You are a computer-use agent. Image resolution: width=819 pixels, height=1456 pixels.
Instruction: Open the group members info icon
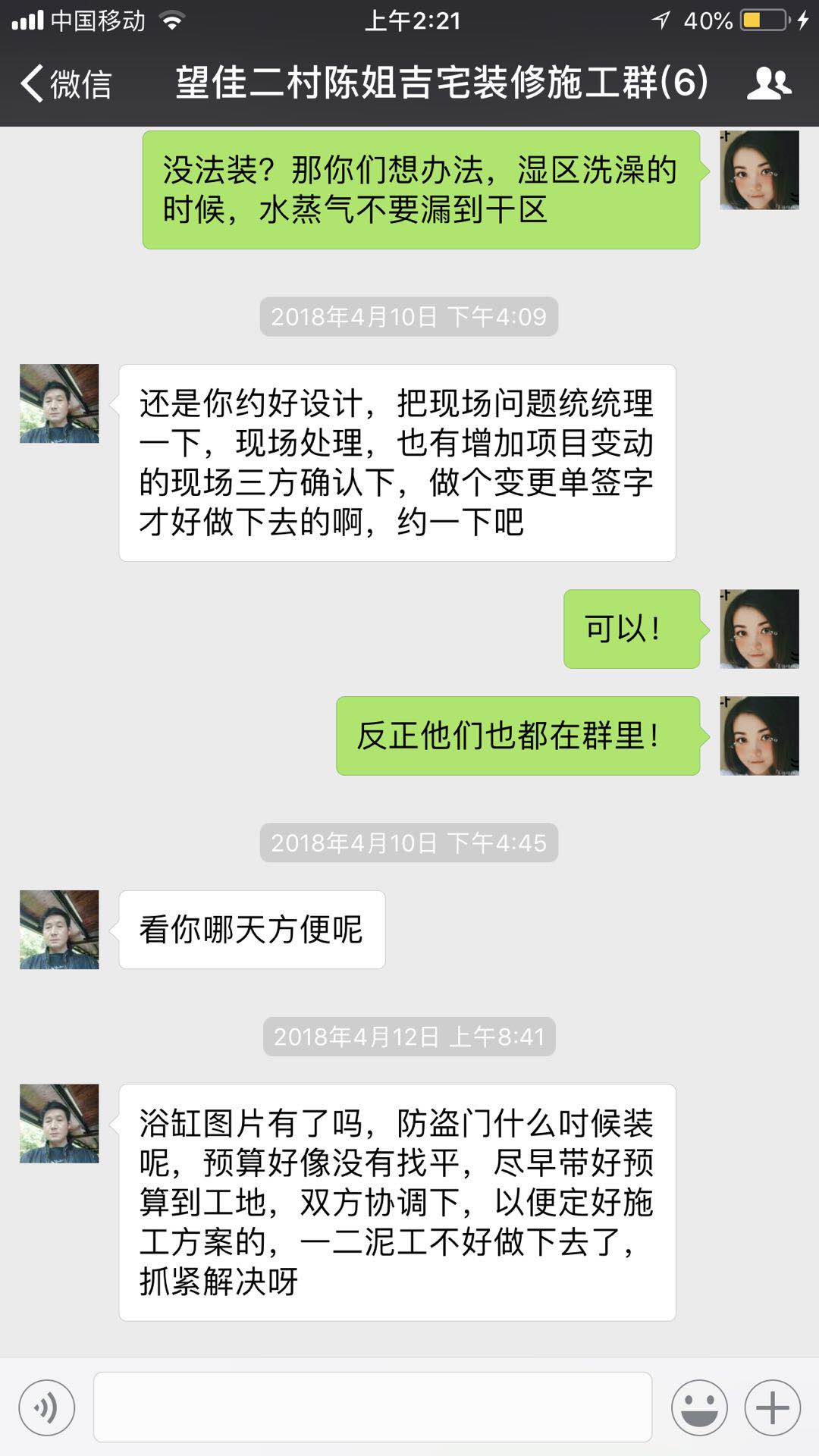tap(768, 83)
